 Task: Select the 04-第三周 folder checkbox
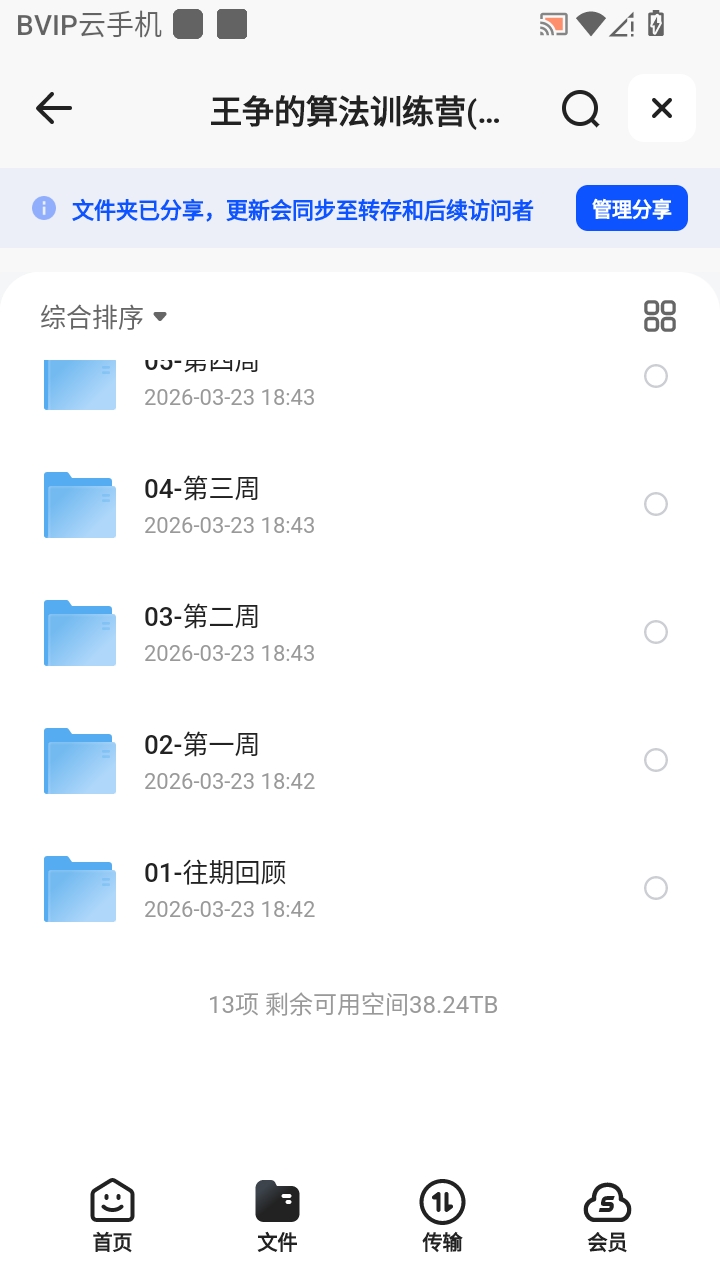tap(655, 504)
